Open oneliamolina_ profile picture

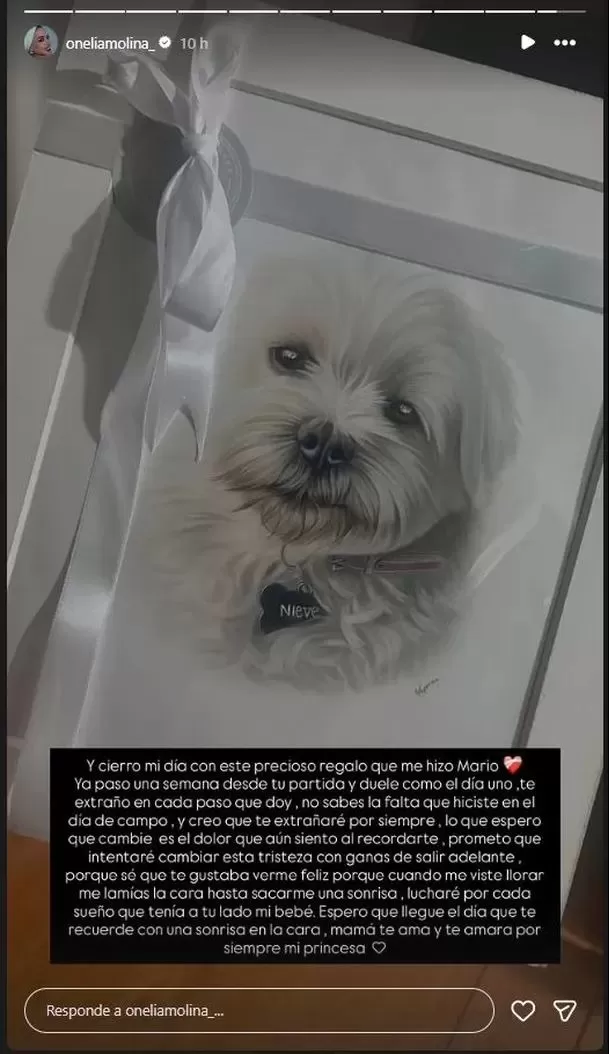click(40, 43)
